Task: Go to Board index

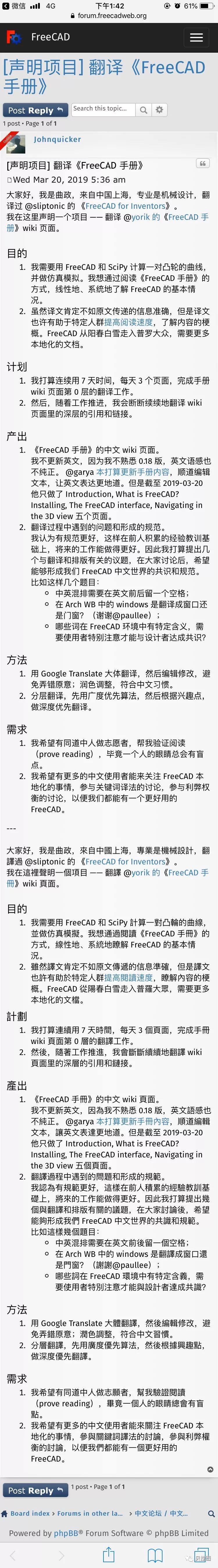Action: click(30, 1513)
